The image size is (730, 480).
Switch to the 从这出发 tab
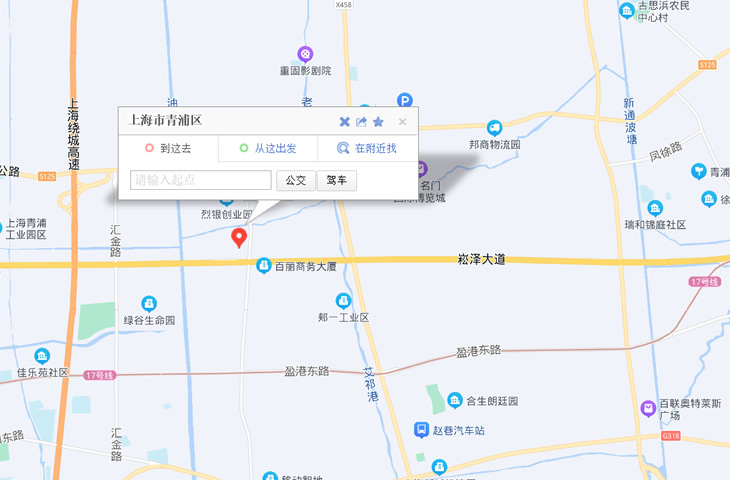point(268,148)
